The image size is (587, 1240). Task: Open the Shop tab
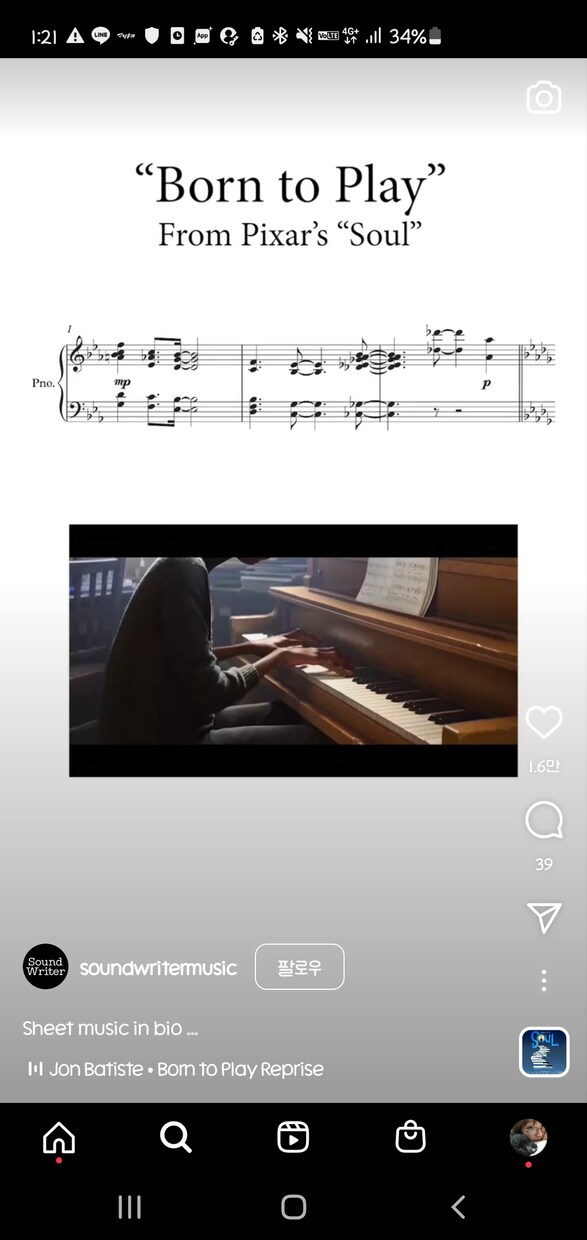(x=411, y=1137)
